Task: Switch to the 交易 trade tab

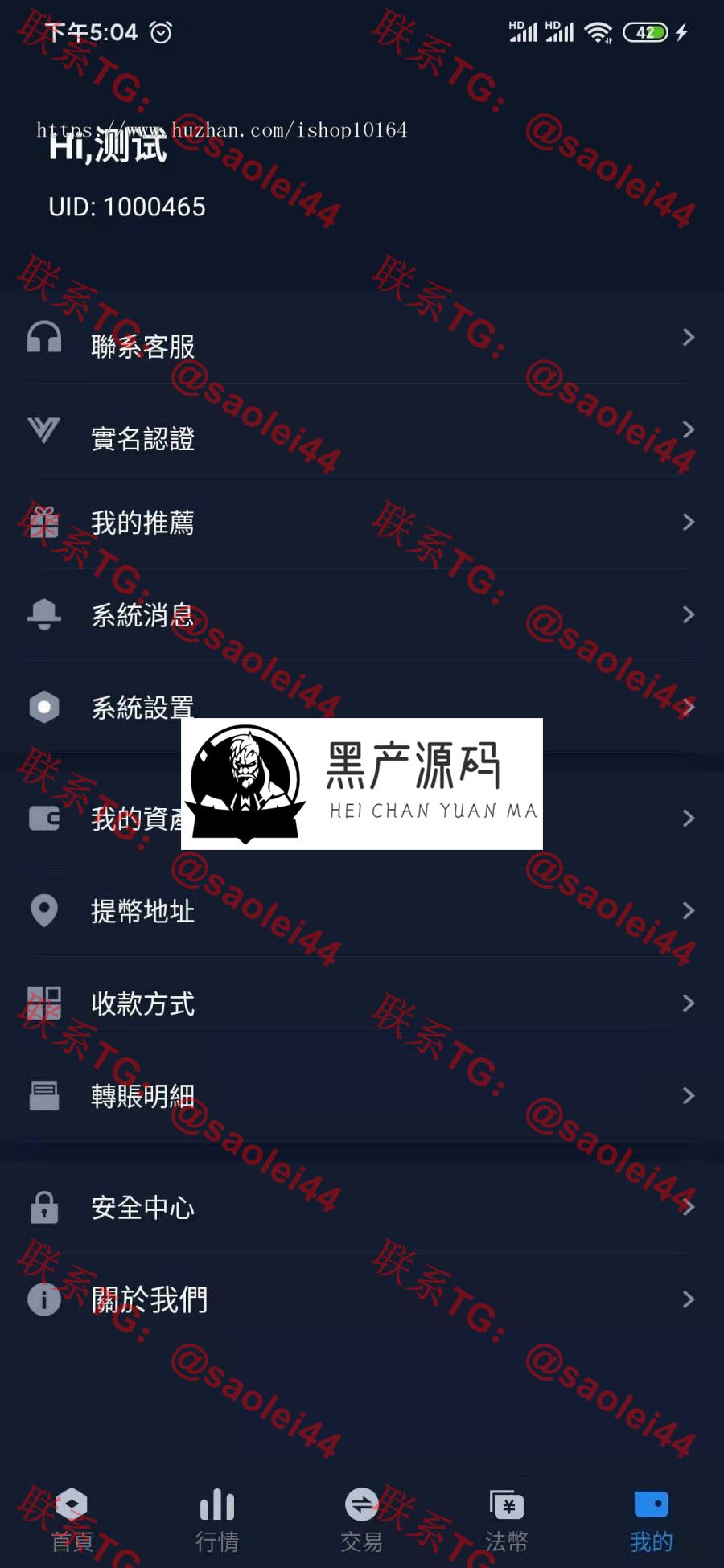Action: tap(362, 1520)
